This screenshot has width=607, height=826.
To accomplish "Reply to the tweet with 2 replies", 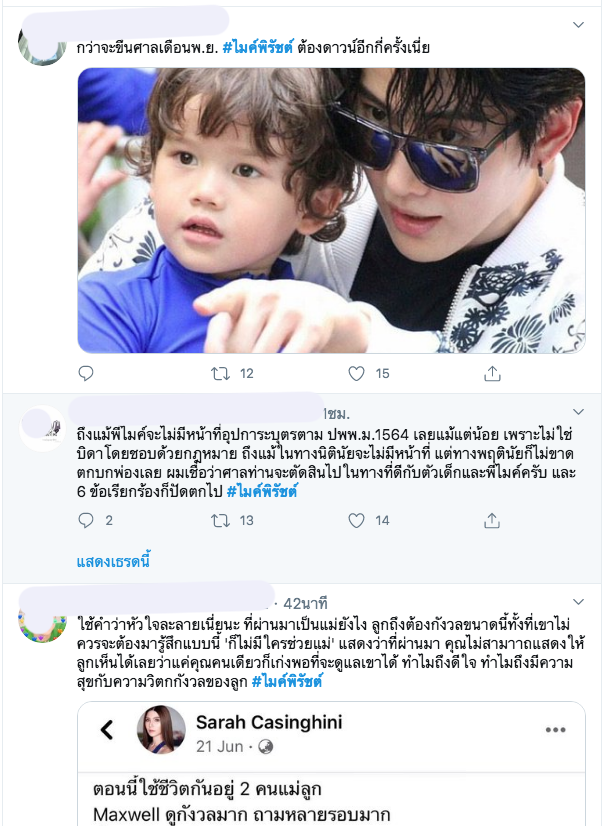I will click(86, 520).
